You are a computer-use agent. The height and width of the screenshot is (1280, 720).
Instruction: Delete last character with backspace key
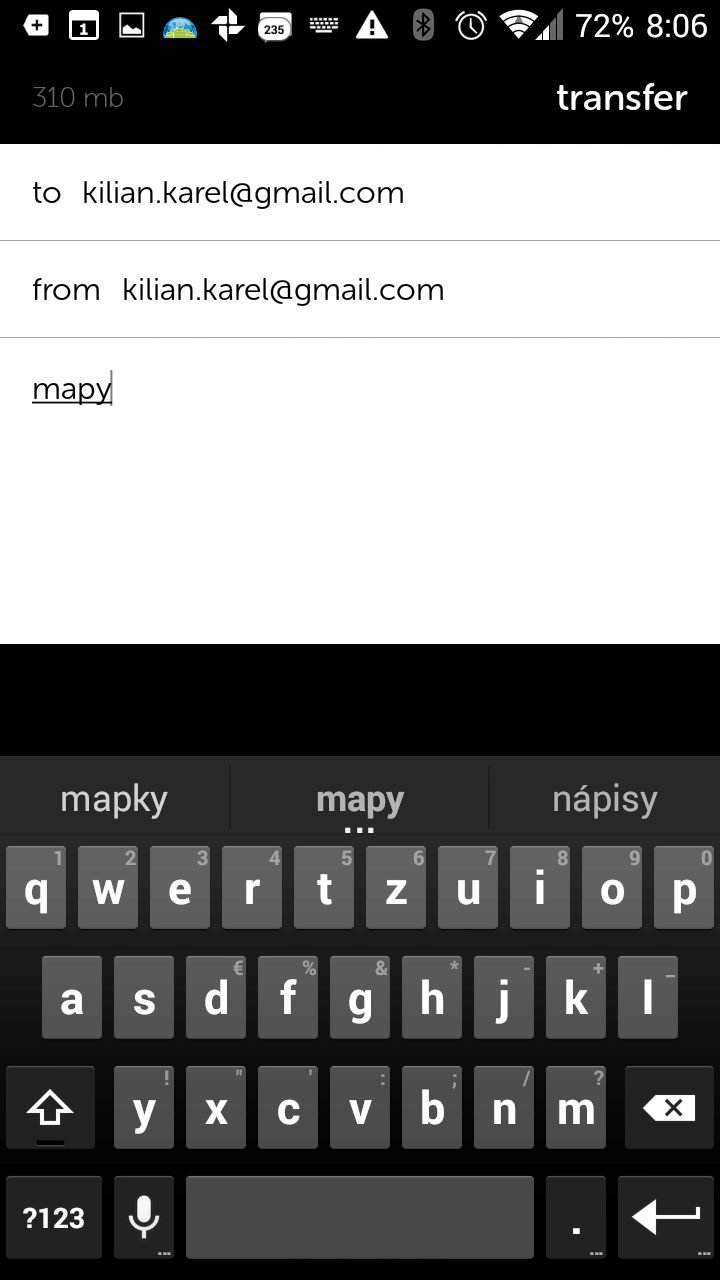(x=668, y=1109)
